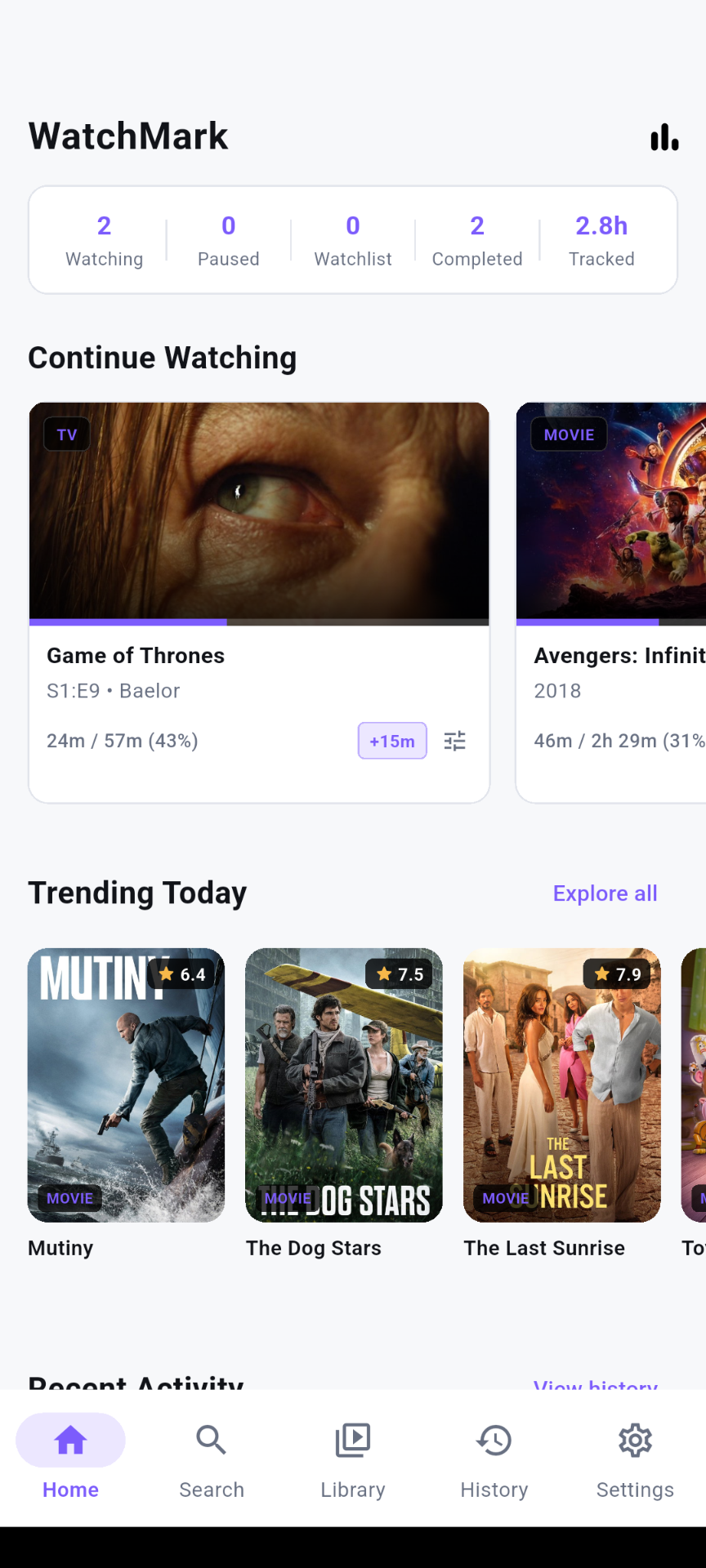View the Completed count stat
Image resolution: width=706 pixels, height=1568 pixels.
pyautogui.click(x=477, y=240)
